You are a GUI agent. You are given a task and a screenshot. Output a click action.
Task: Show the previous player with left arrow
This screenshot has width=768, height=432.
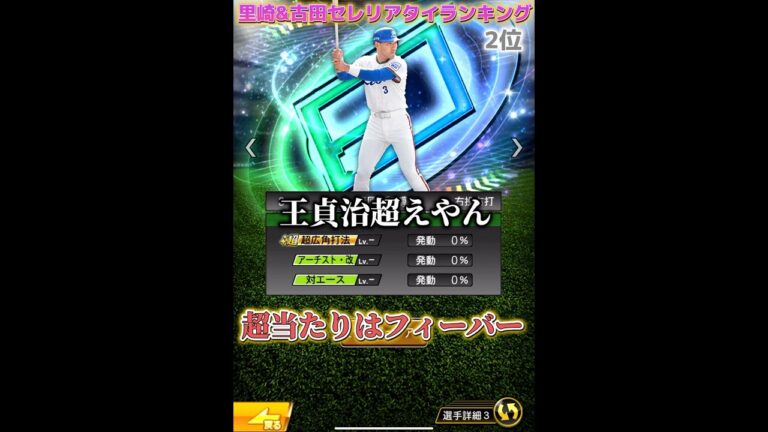pos(250,148)
